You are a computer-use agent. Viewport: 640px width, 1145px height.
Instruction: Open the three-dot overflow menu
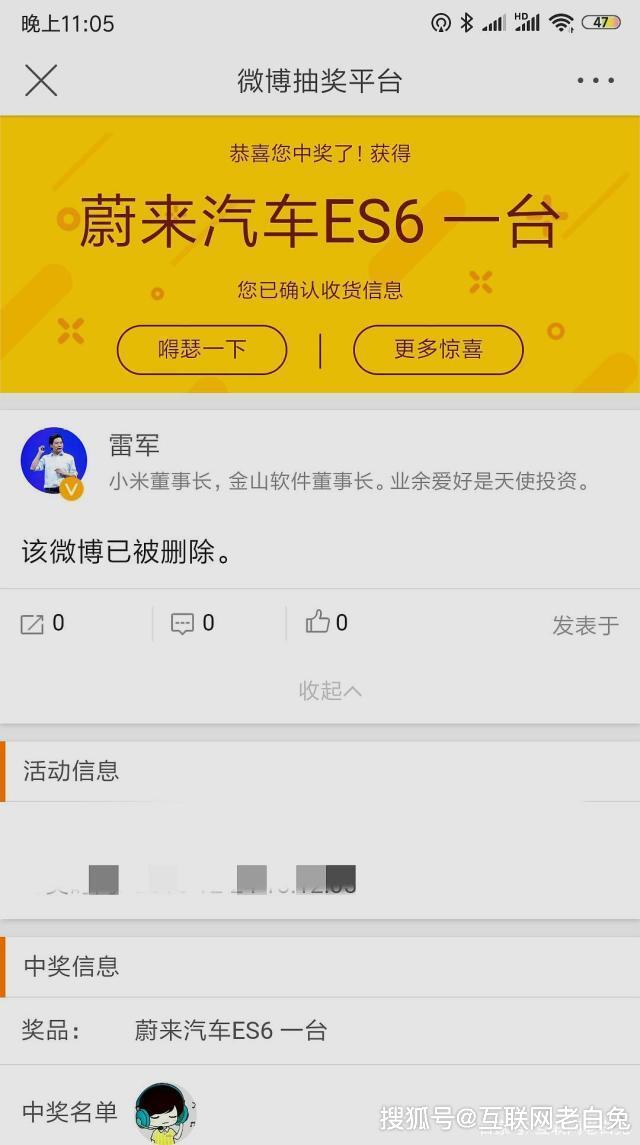tap(595, 80)
